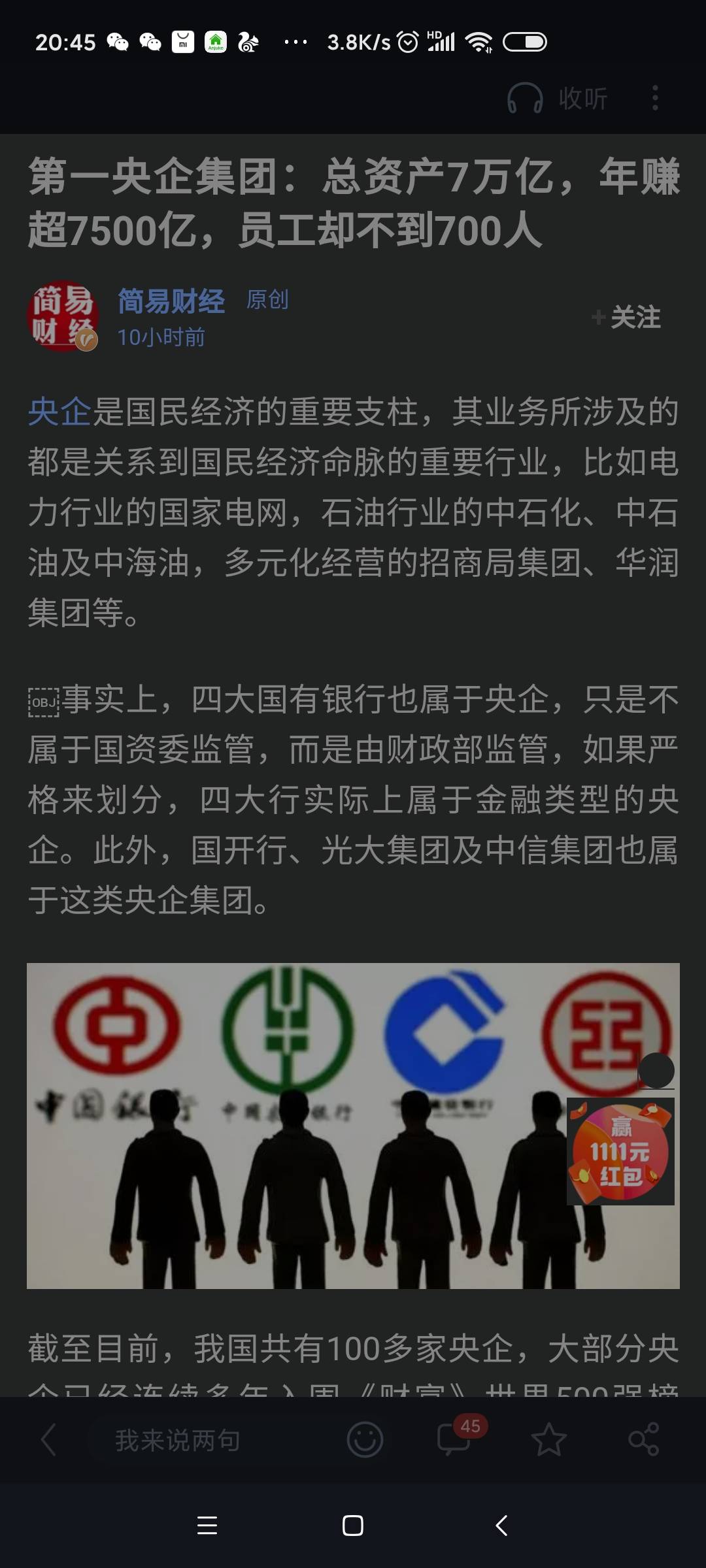Screen dimensions: 706x1568
Task: Go to the system home screen
Action: (x=353, y=1526)
